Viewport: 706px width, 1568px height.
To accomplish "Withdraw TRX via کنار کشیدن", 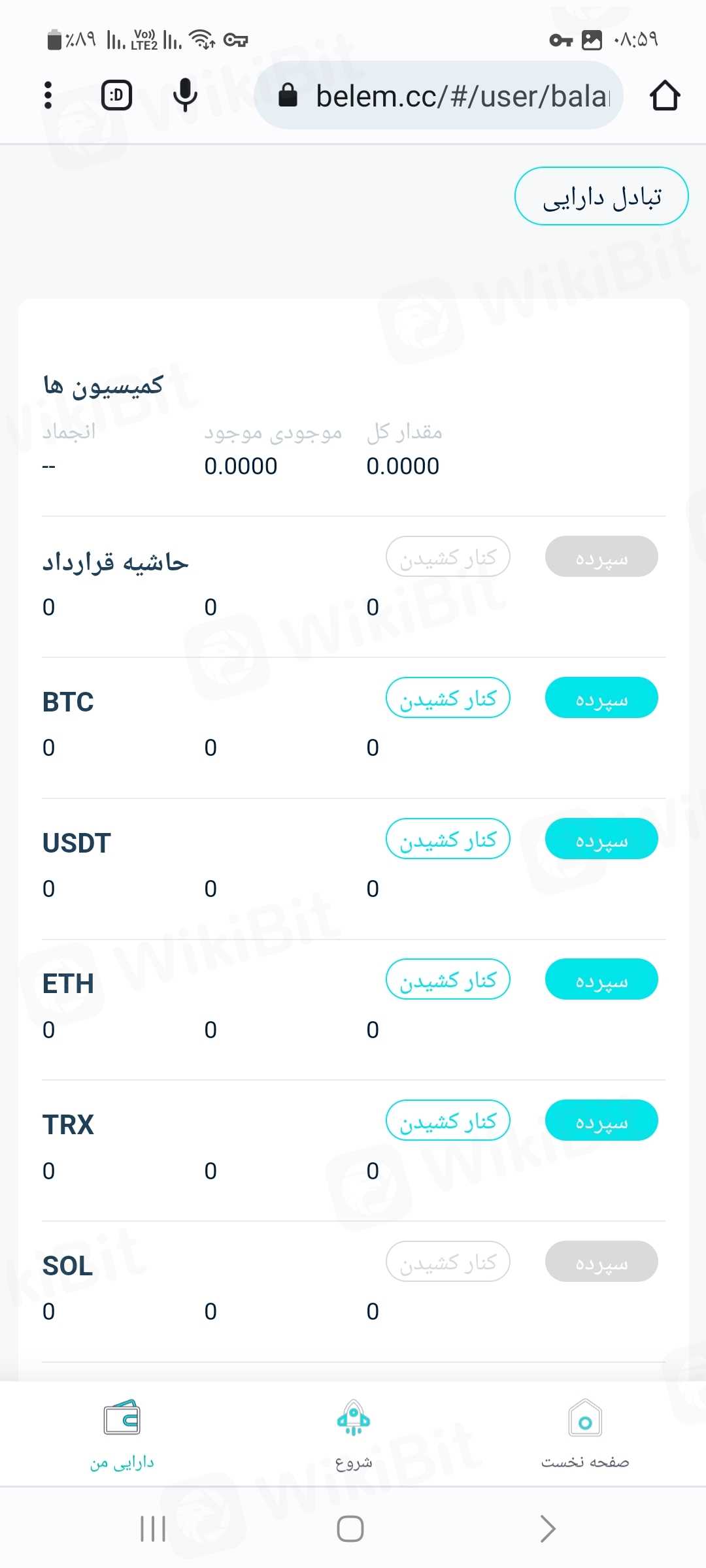I will pyautogui.click(x=448, y=1121).
